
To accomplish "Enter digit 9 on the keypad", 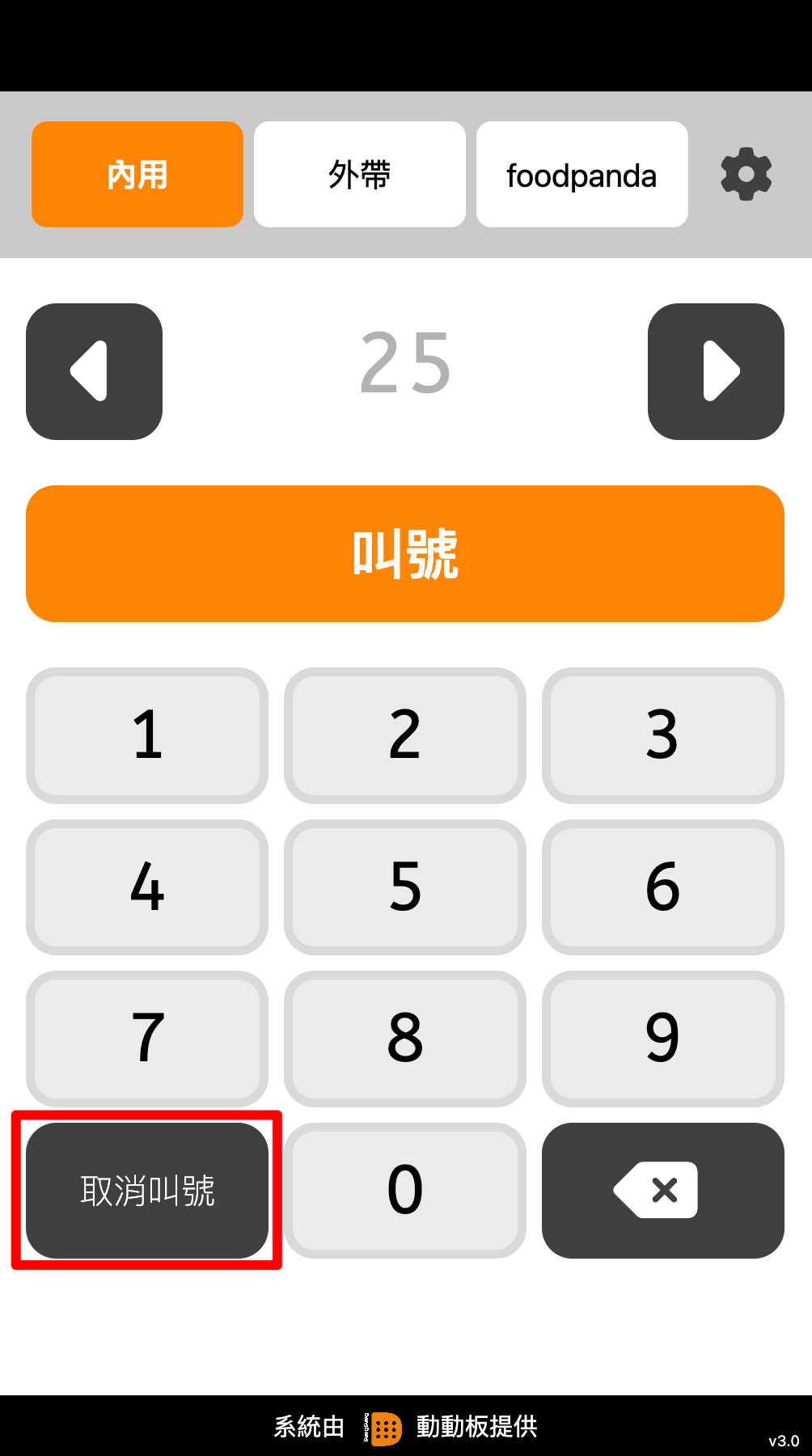I will click(663, 1039).
